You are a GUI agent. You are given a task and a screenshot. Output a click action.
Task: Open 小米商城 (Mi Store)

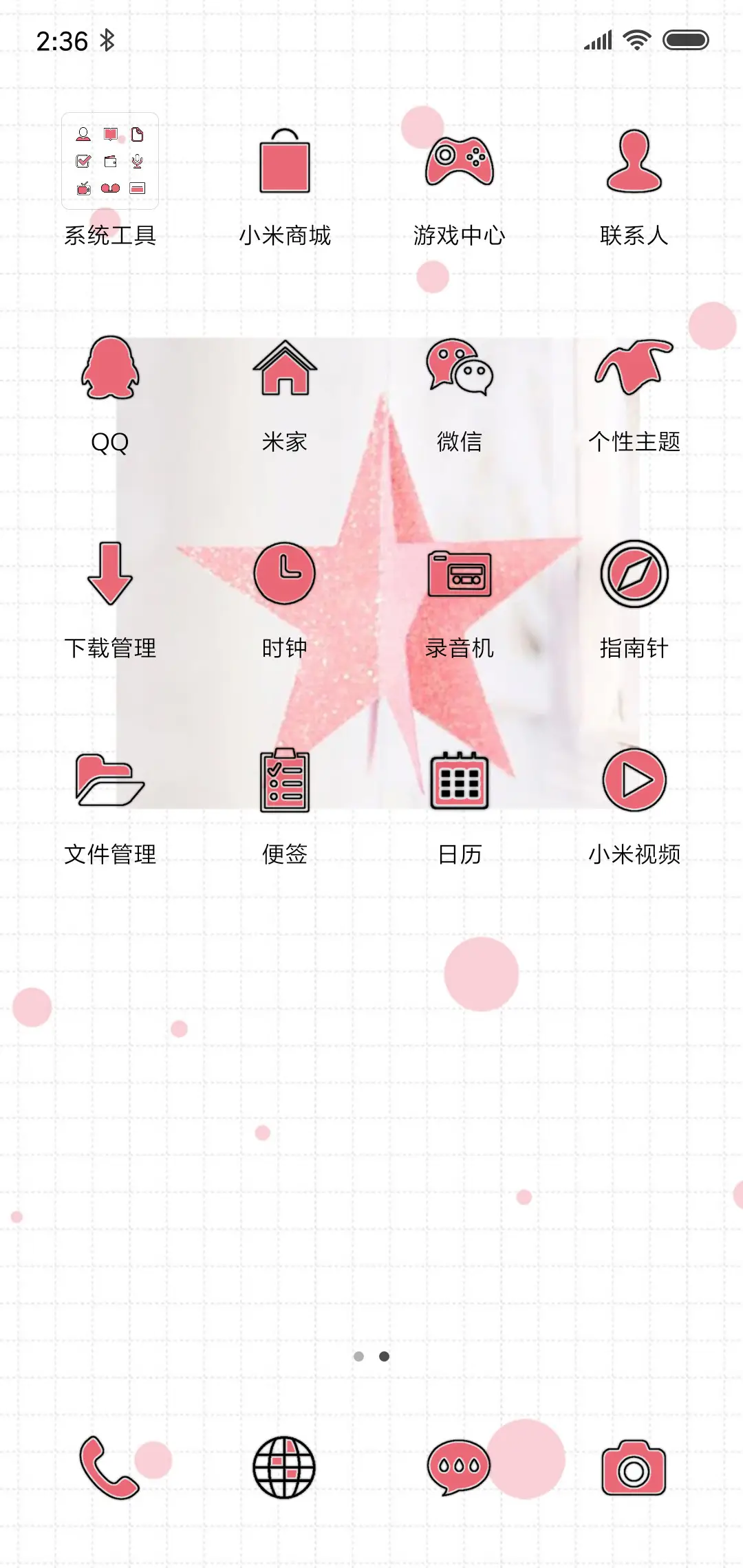click(x=286, y=168)
